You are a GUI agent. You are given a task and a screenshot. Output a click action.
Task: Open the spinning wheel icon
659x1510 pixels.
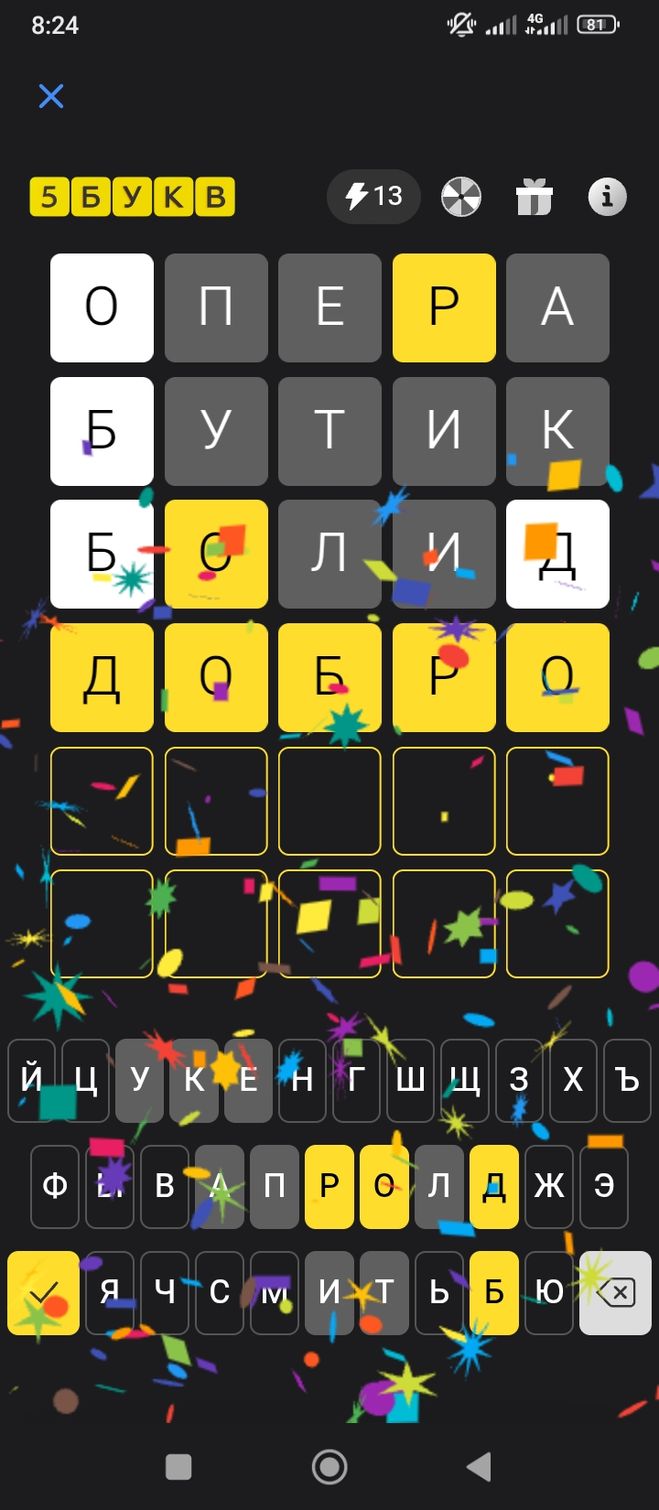pyautogui.click(x=461, y=197)
